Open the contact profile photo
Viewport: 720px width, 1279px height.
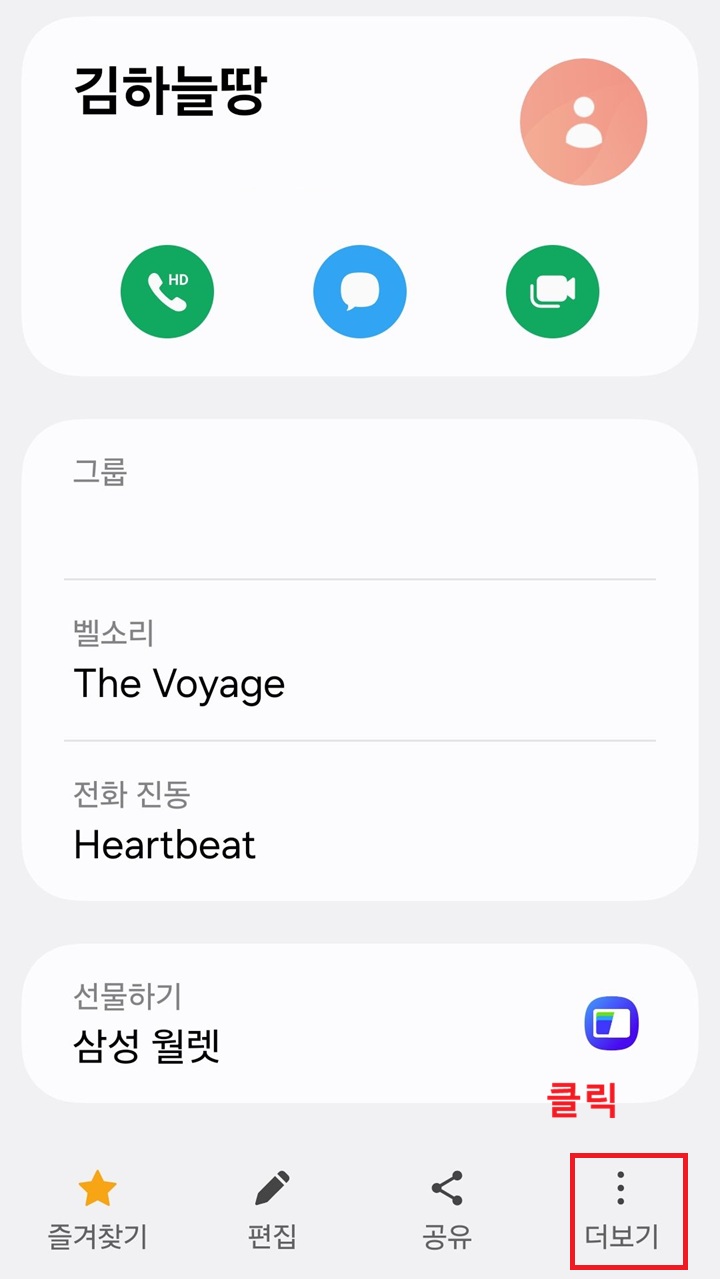tap(583, 121)
